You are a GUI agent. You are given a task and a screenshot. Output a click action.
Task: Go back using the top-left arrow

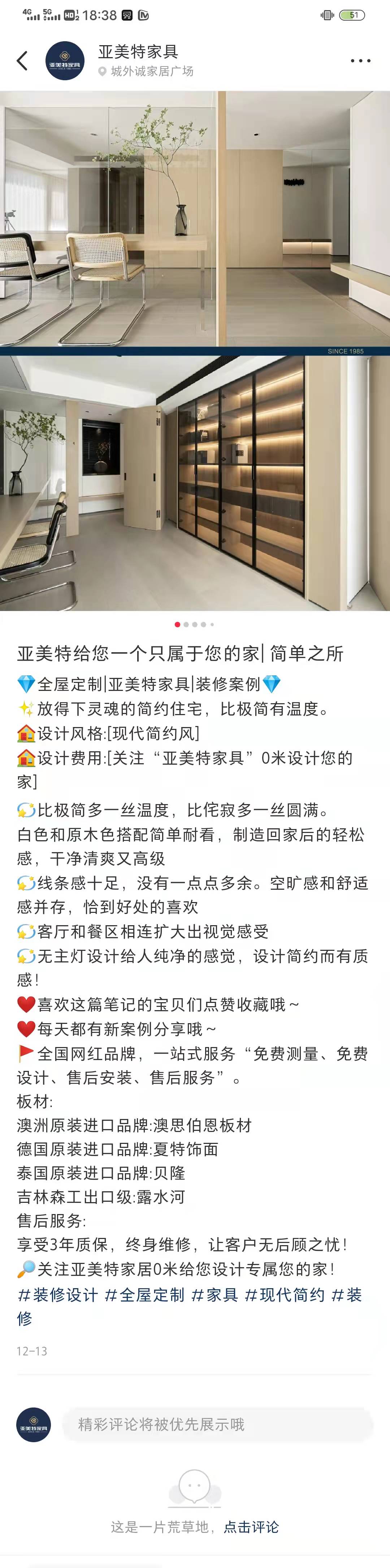point(22,61)
